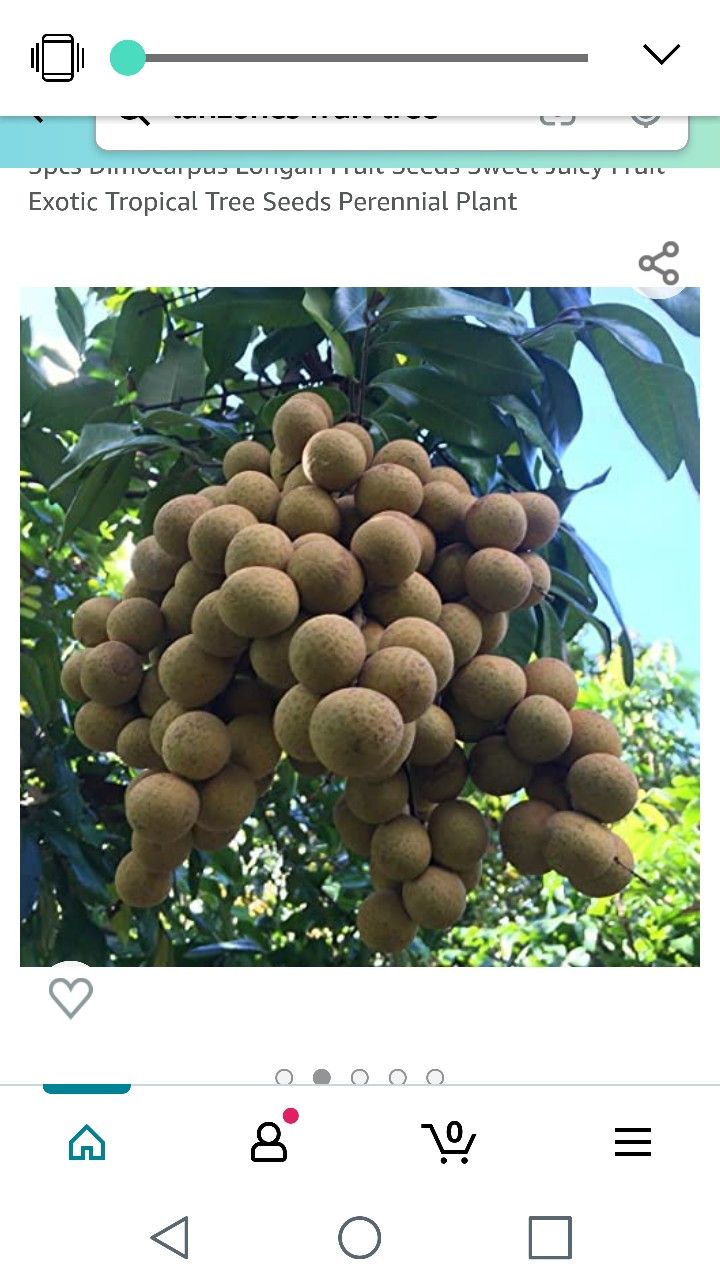Open the hamburger menu tab
The height and width of the screenshot is (1280, 720).
[x=632, y=1141]
